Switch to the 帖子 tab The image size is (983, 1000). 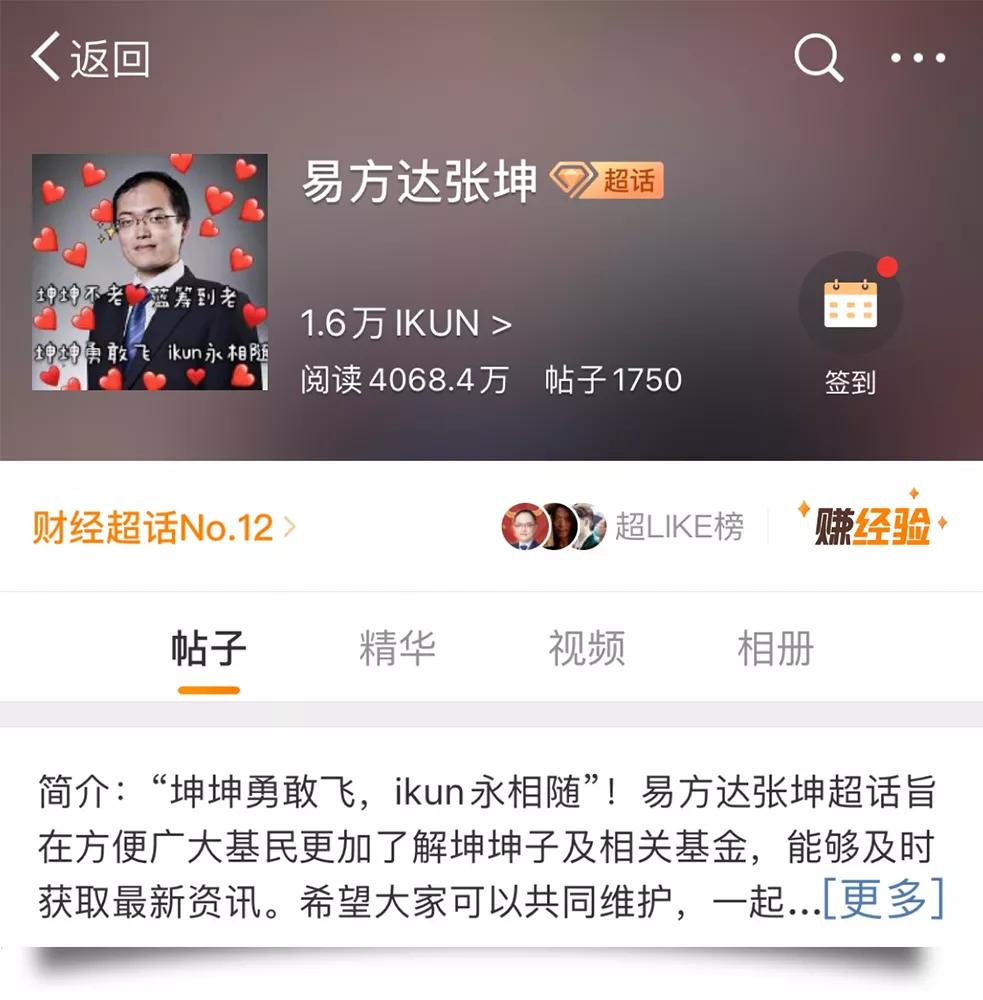point(208,648)
